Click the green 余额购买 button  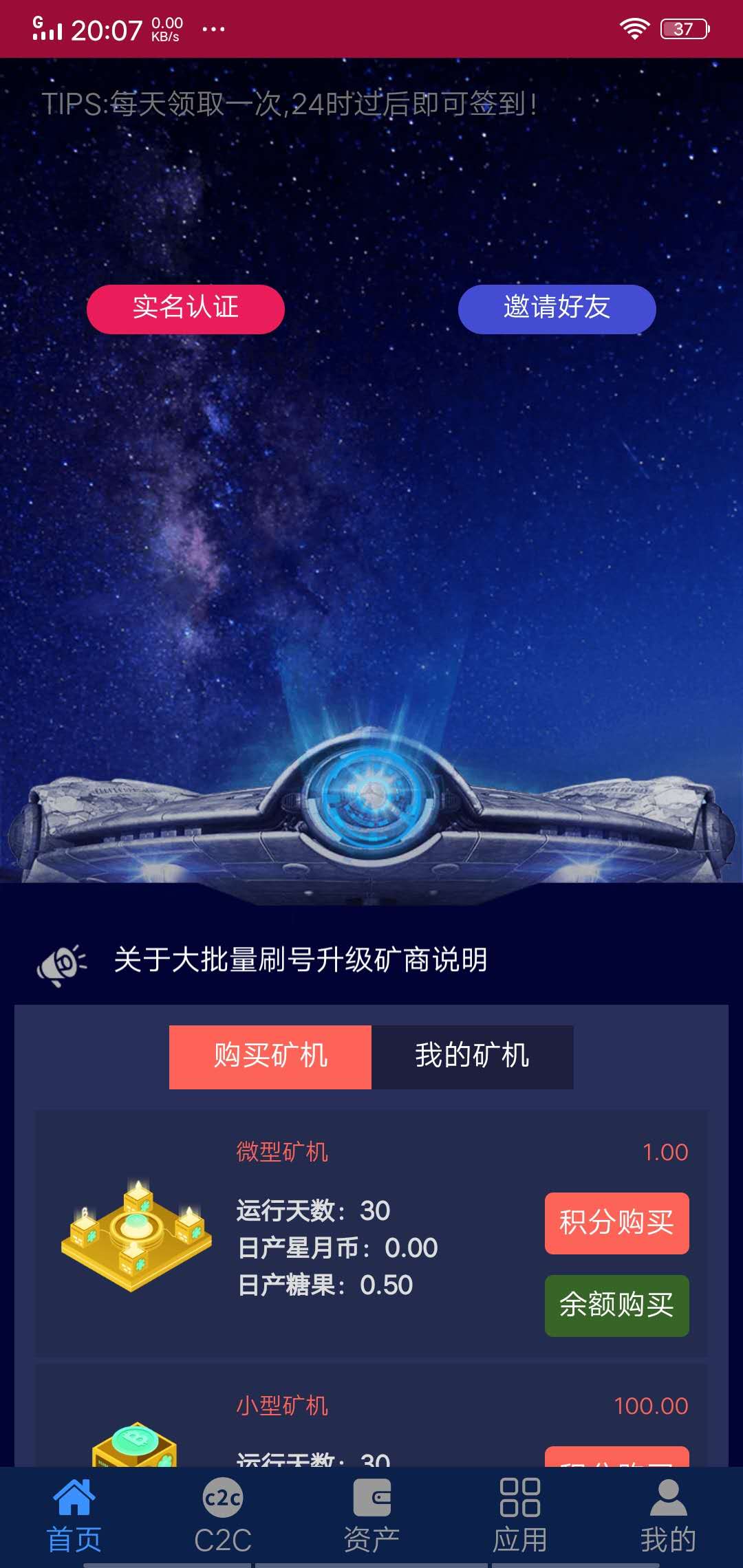coord(616,1305)
